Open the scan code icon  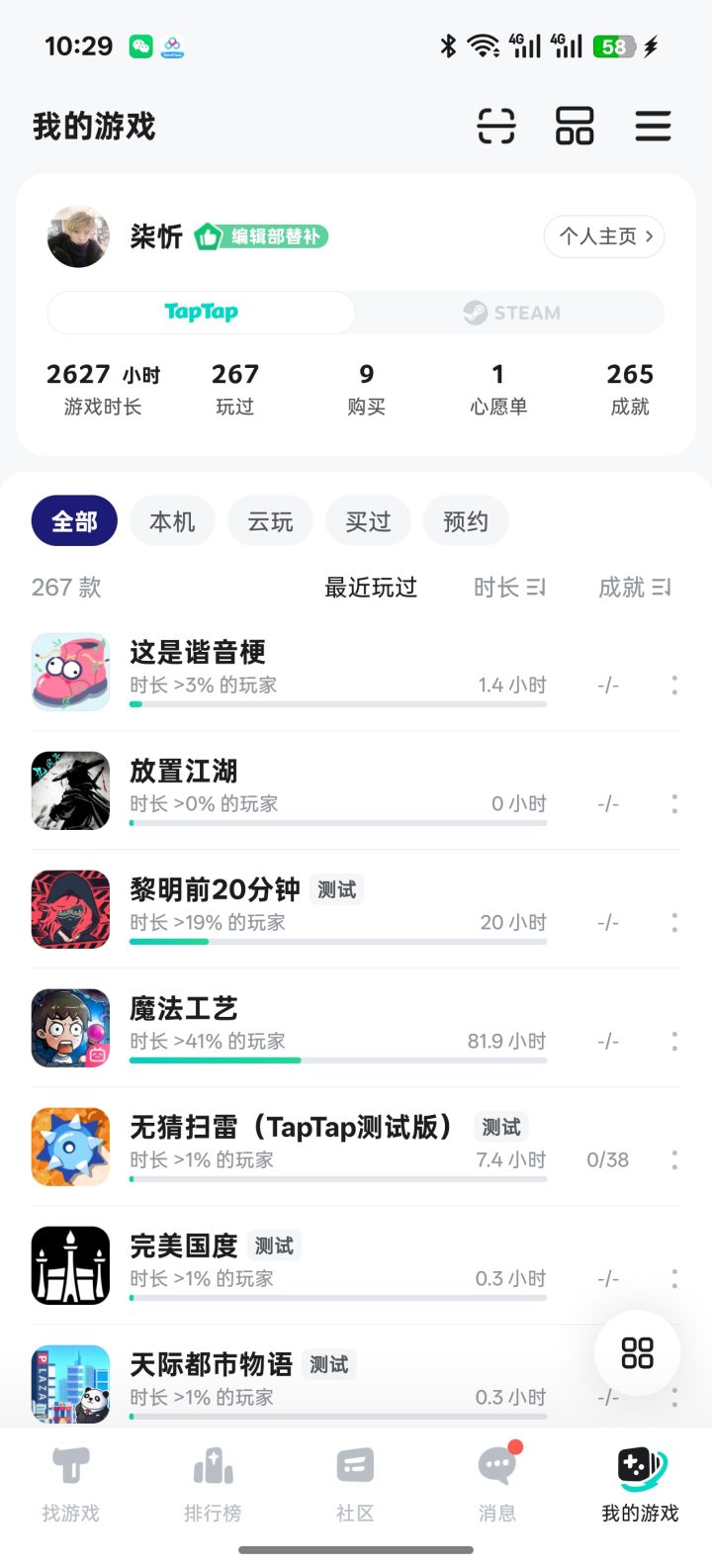496,127
